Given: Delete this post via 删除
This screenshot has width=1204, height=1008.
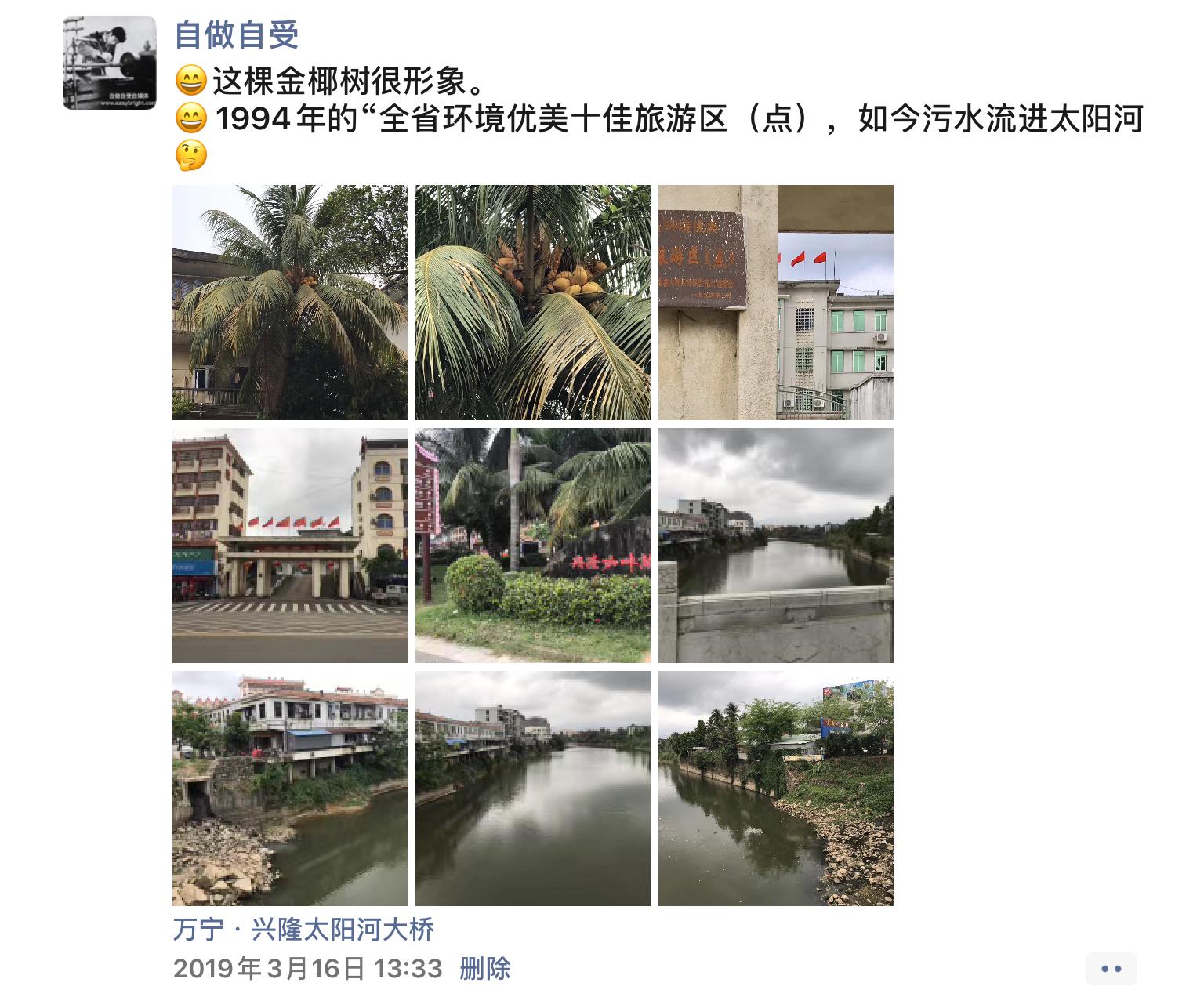Looking at the screenshot, I should coord(484,969).
